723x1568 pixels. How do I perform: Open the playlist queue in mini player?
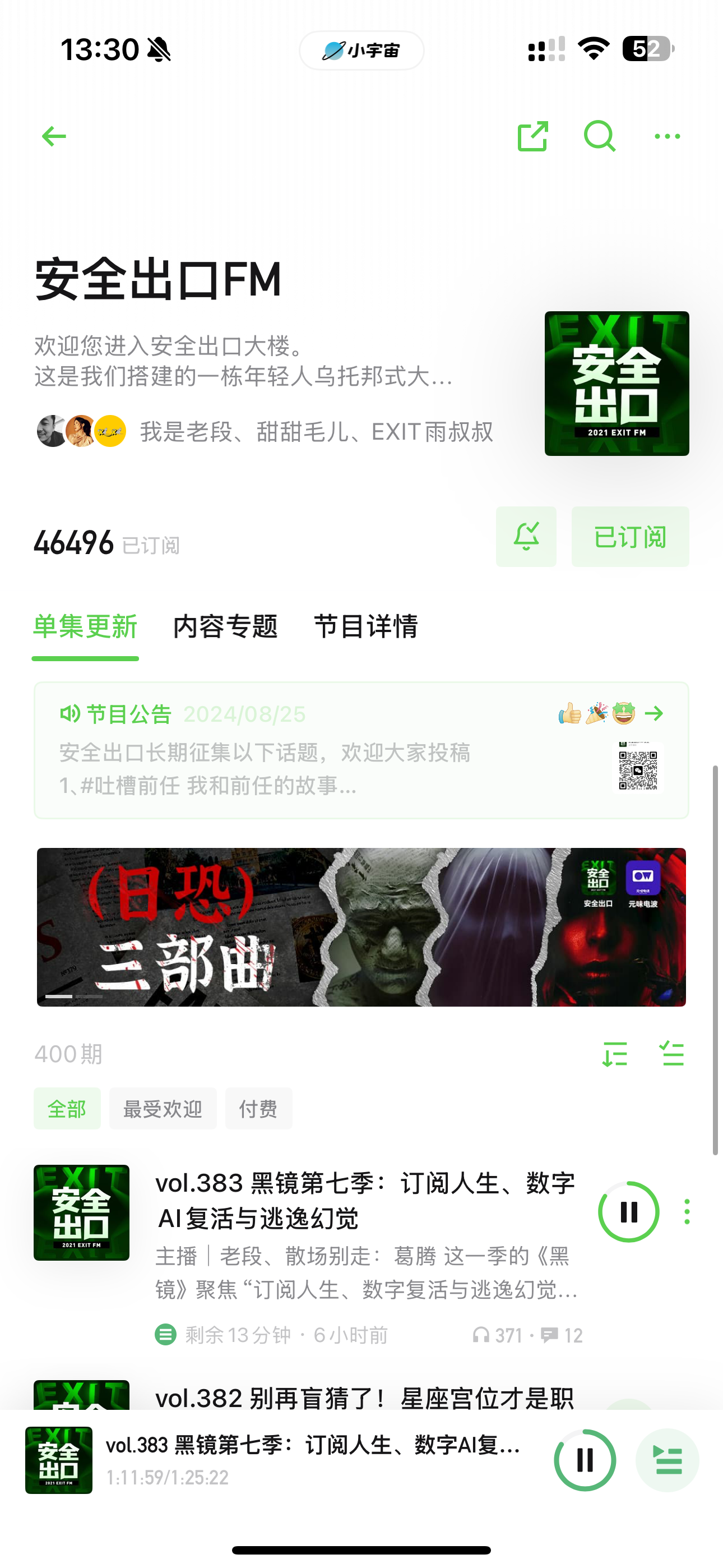[667, 1460]
